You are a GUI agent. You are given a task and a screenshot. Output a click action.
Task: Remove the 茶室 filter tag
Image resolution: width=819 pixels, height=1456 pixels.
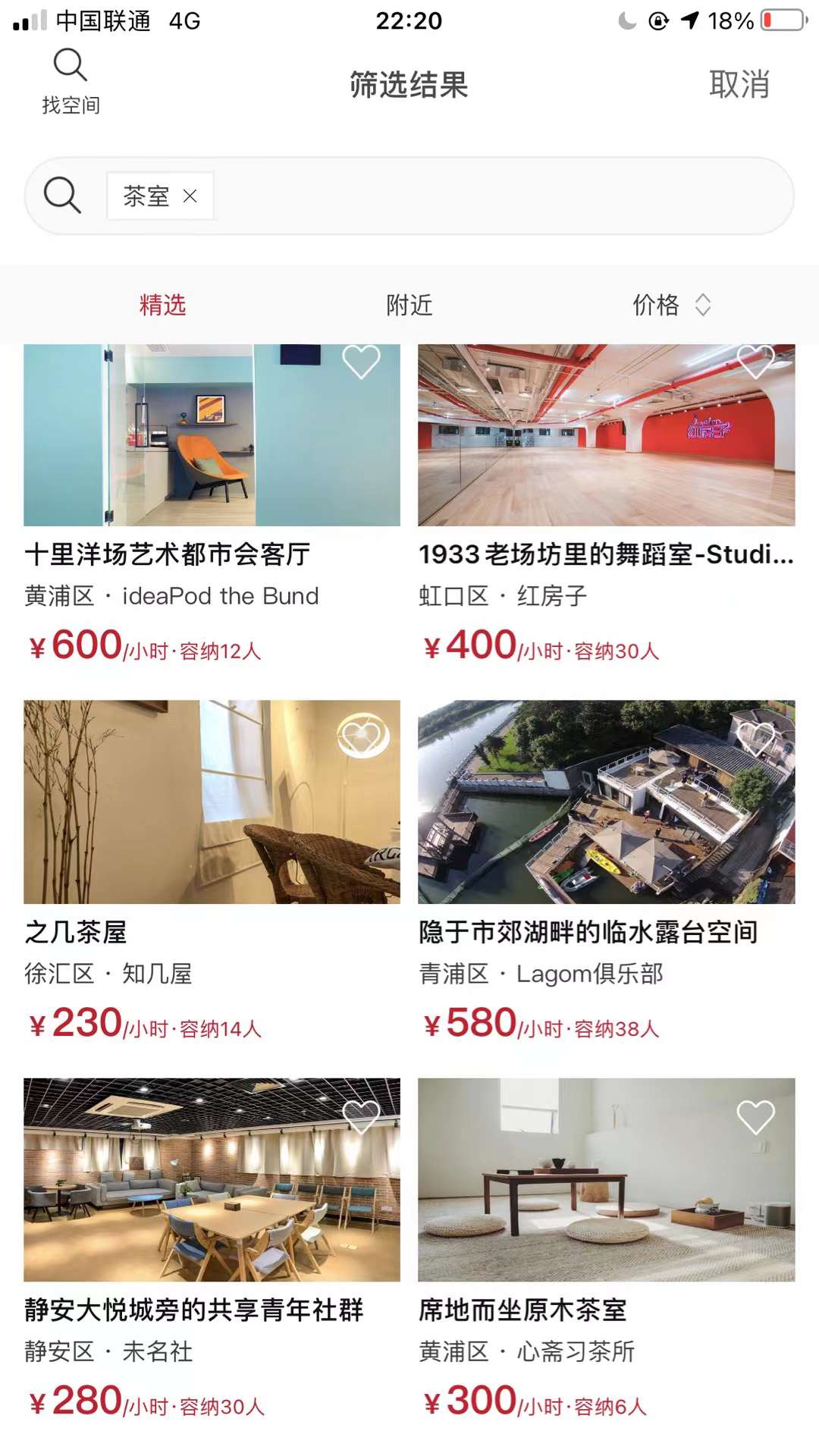tap(190, 196)
